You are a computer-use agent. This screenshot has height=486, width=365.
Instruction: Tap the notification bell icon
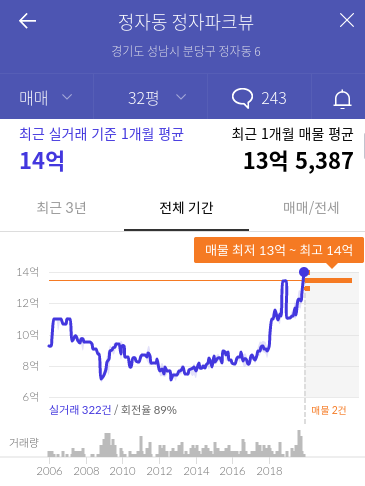(x=342, y=99)
